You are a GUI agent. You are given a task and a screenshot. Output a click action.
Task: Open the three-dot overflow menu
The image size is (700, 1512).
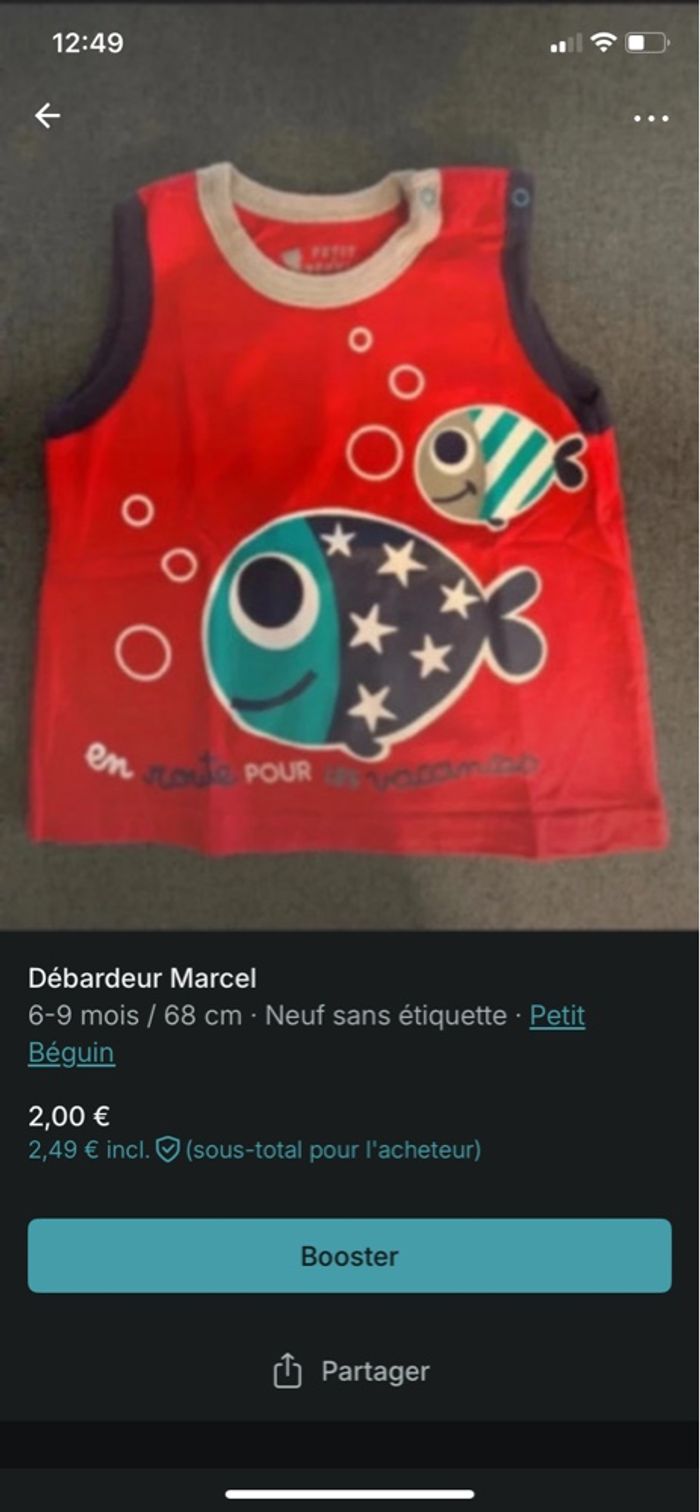[651, 118]
